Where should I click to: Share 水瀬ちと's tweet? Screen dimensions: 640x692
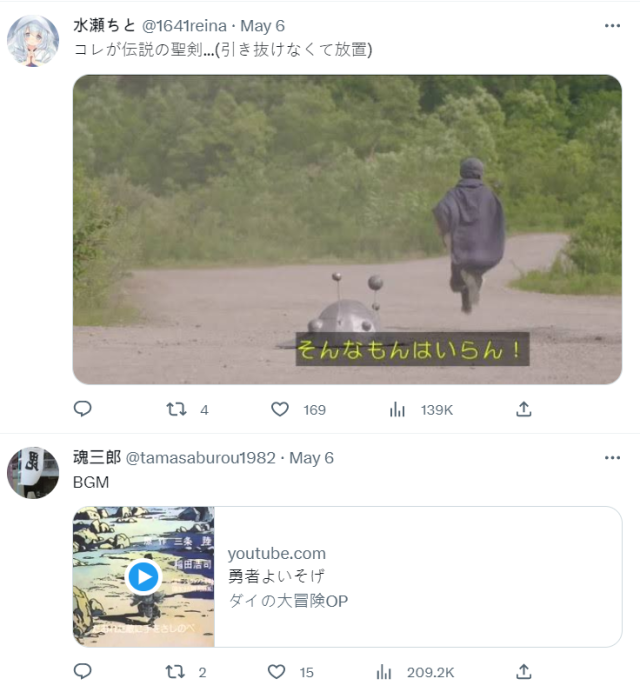click(523, 409)
